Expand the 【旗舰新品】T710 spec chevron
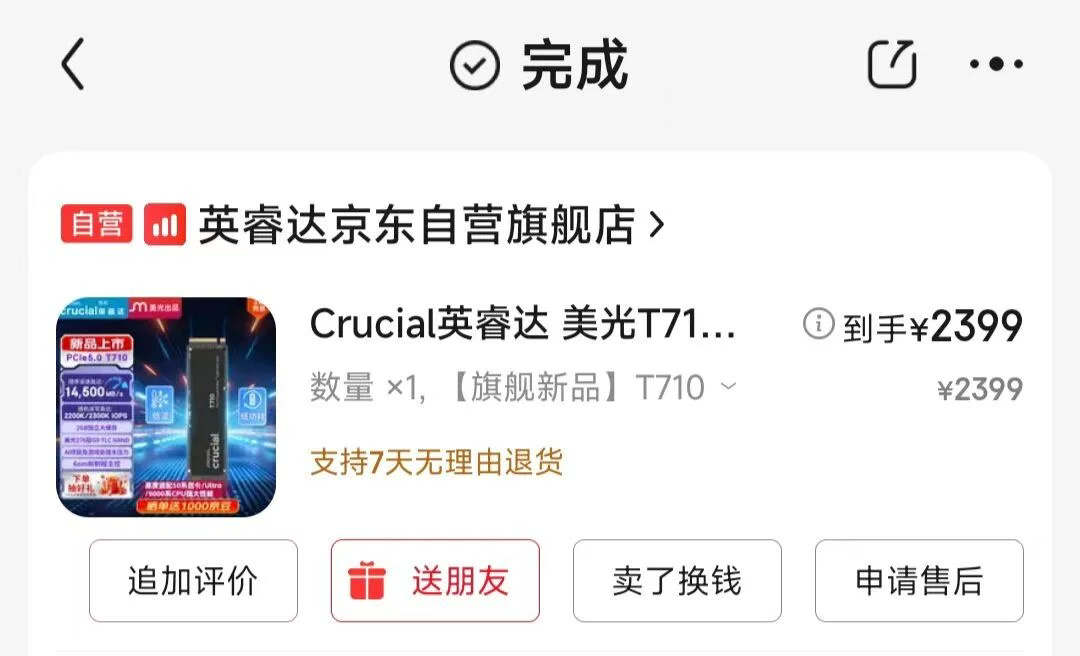The image size is (1080, 656). 729,387
